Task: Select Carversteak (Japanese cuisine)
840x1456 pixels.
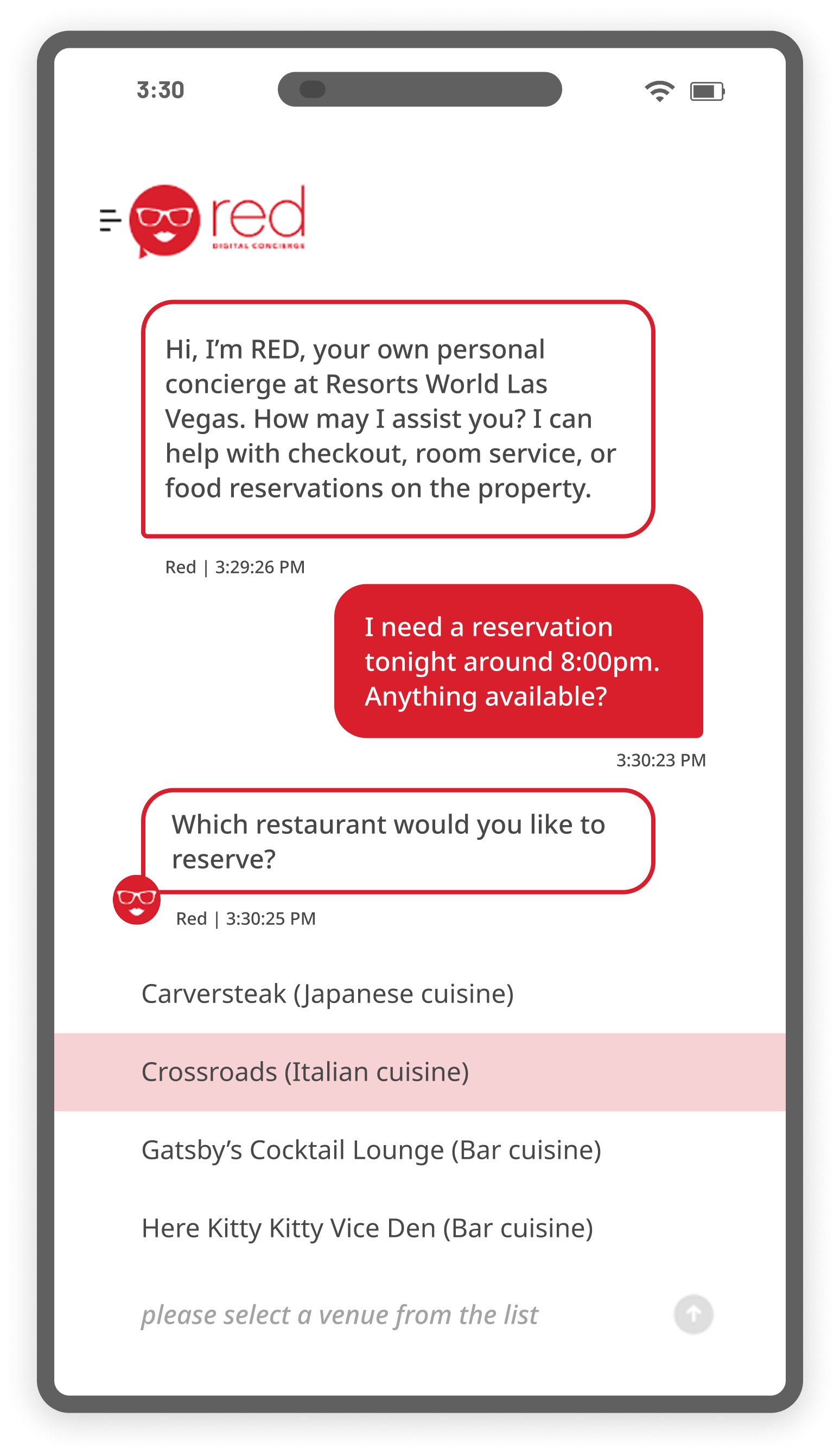Action: click(327, 994)
